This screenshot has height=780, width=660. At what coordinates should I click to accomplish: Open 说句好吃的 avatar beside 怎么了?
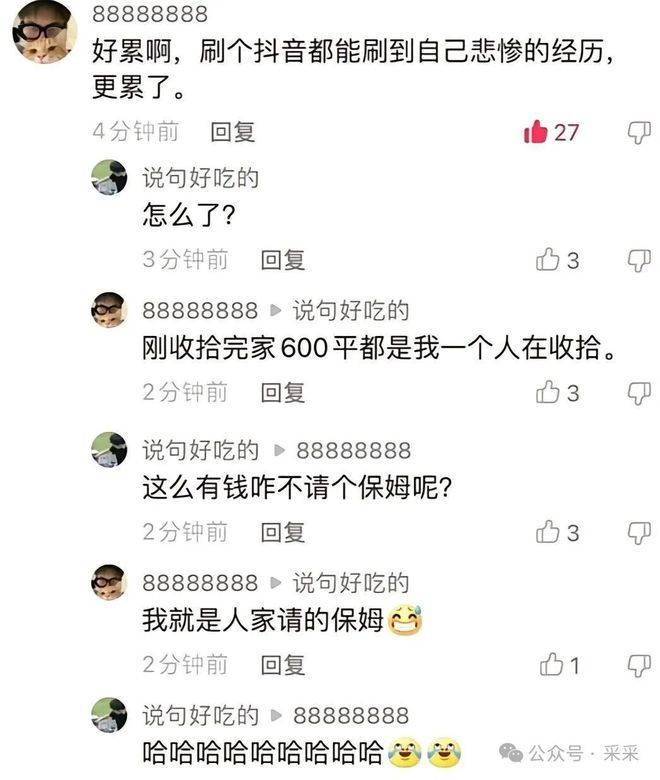click(109, 178)
